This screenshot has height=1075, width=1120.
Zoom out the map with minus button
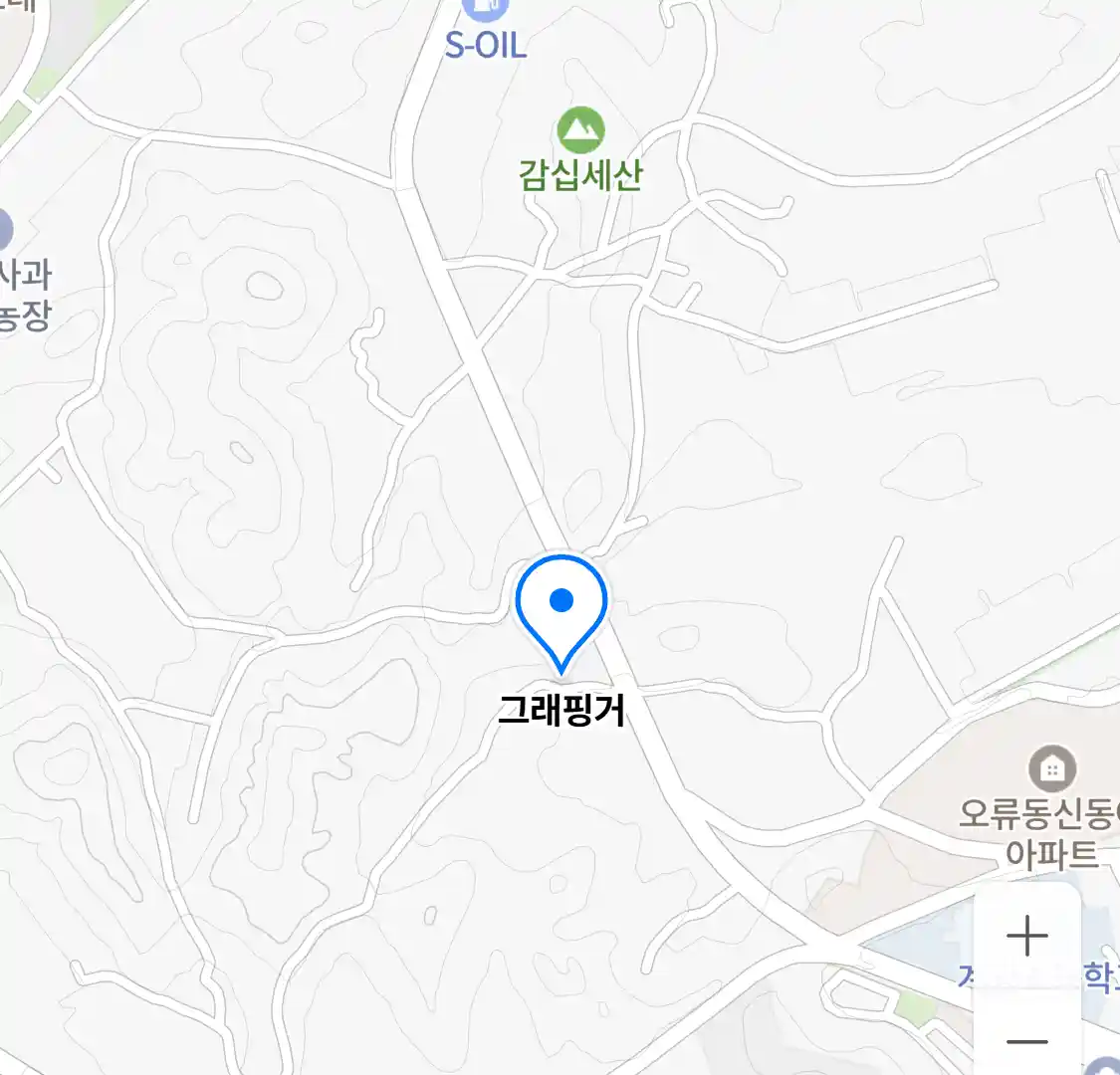point(1026,1041)
